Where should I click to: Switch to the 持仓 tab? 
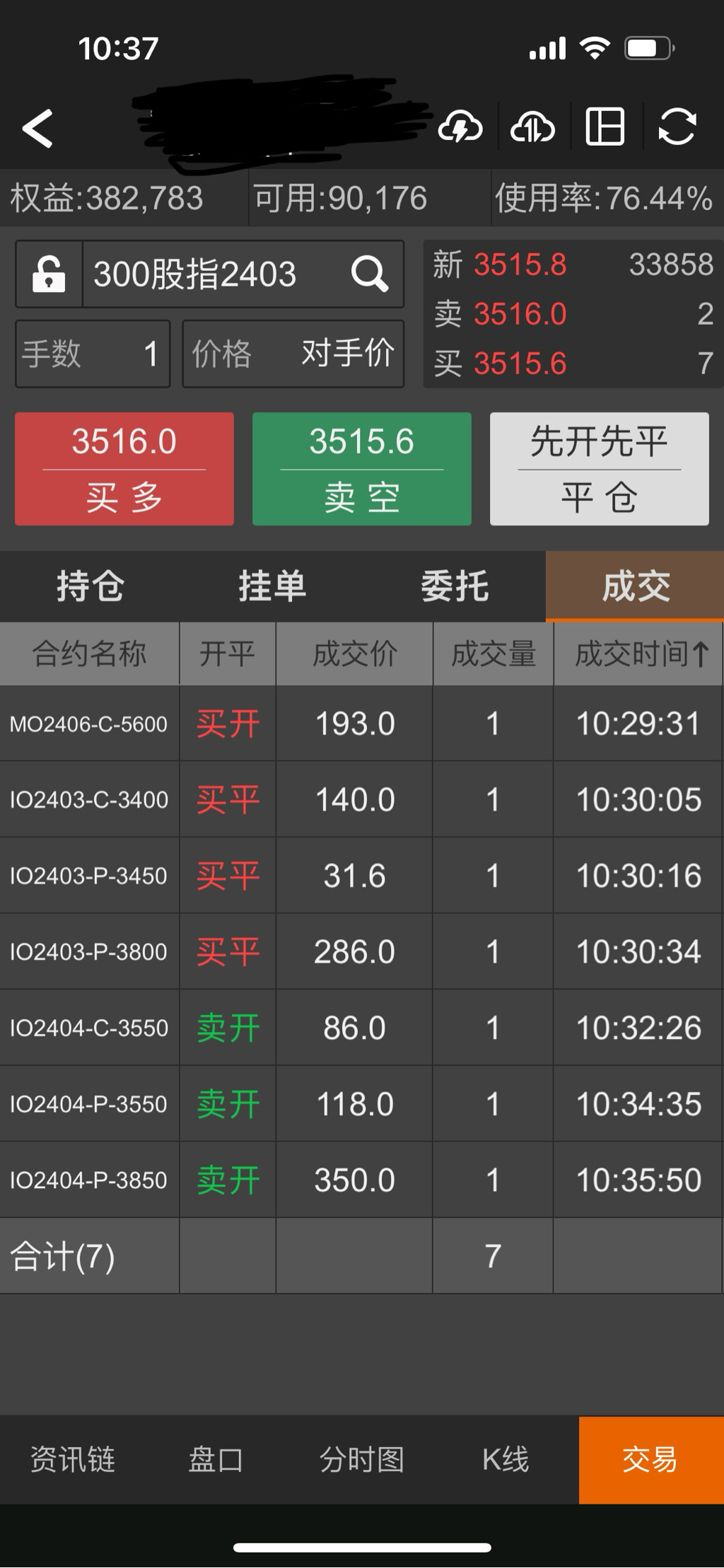coord(90,586)
